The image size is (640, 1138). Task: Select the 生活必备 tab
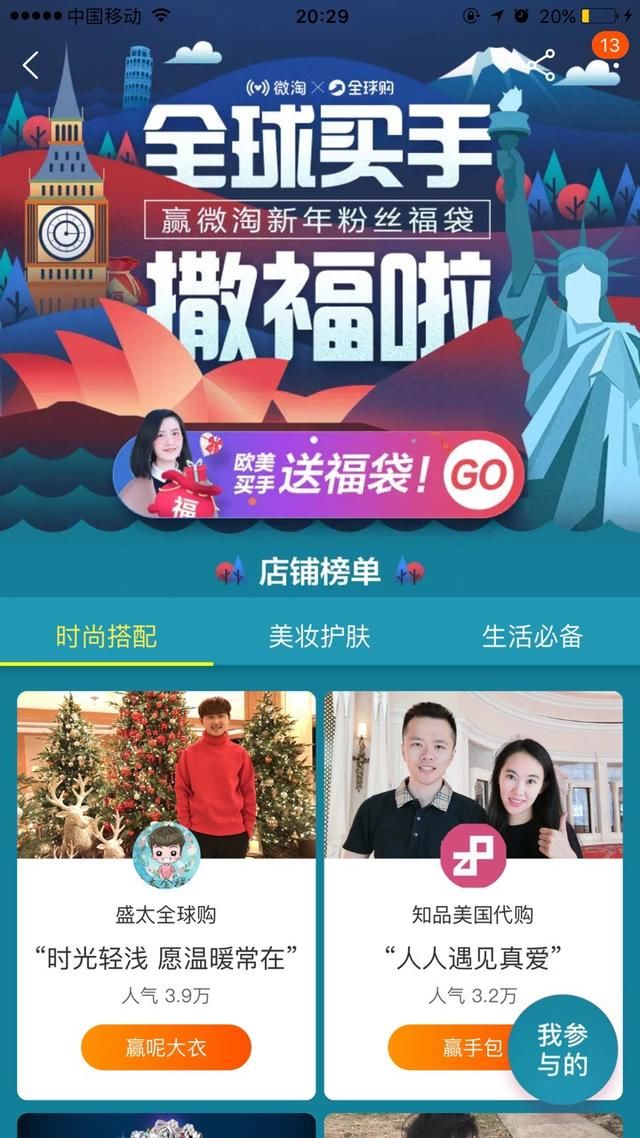click(x=532, y=636)
